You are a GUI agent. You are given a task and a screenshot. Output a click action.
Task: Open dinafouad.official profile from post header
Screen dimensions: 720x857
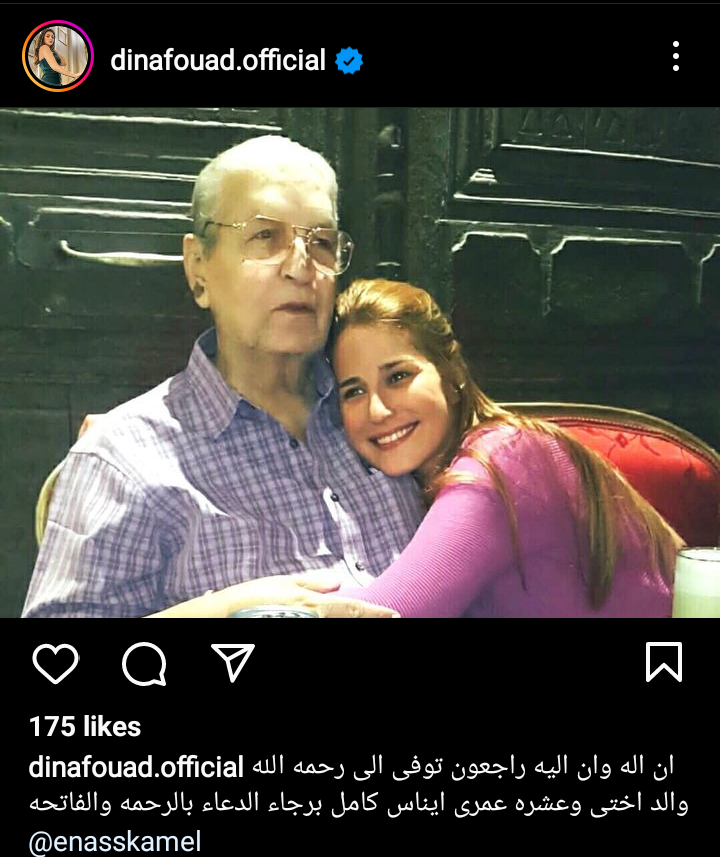pos(218,60)
